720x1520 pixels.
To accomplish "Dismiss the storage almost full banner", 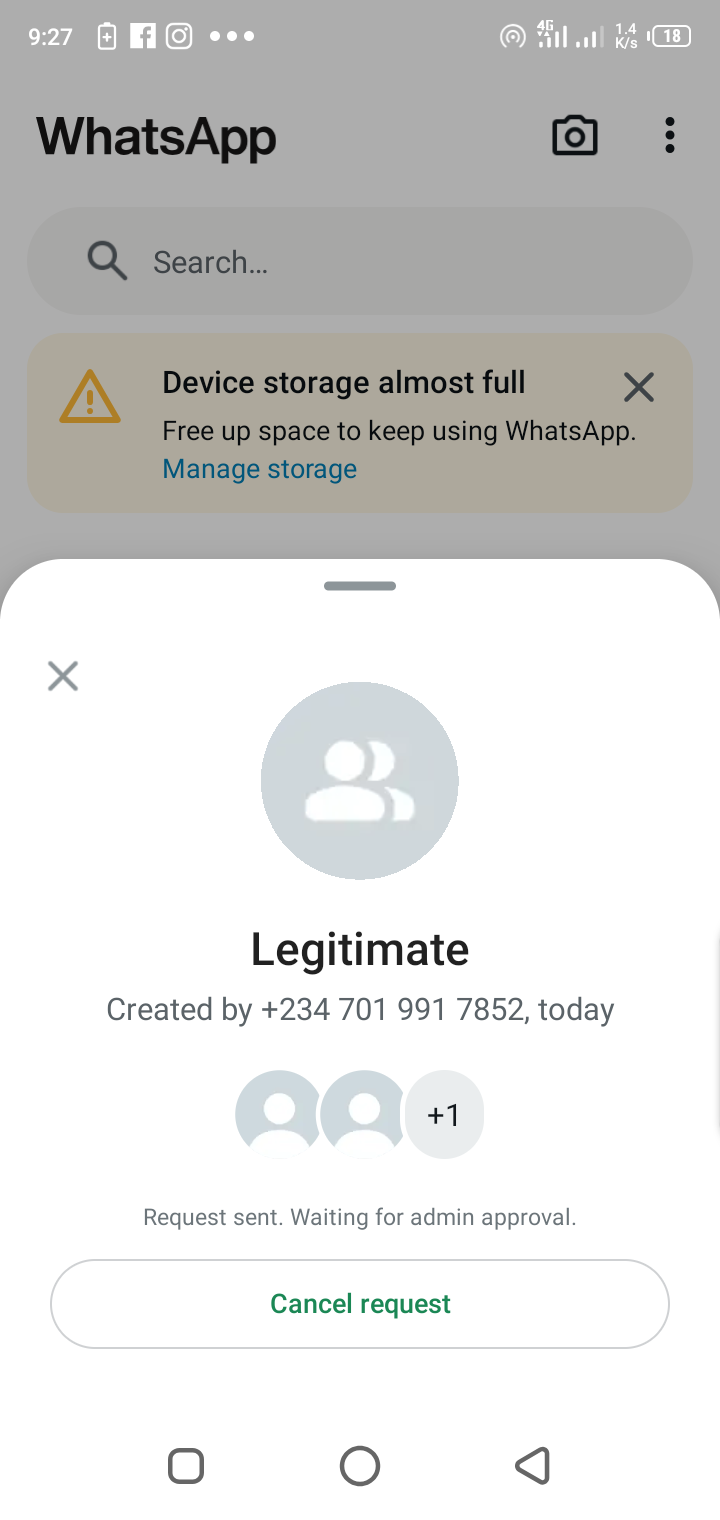I will pos(638,387).
